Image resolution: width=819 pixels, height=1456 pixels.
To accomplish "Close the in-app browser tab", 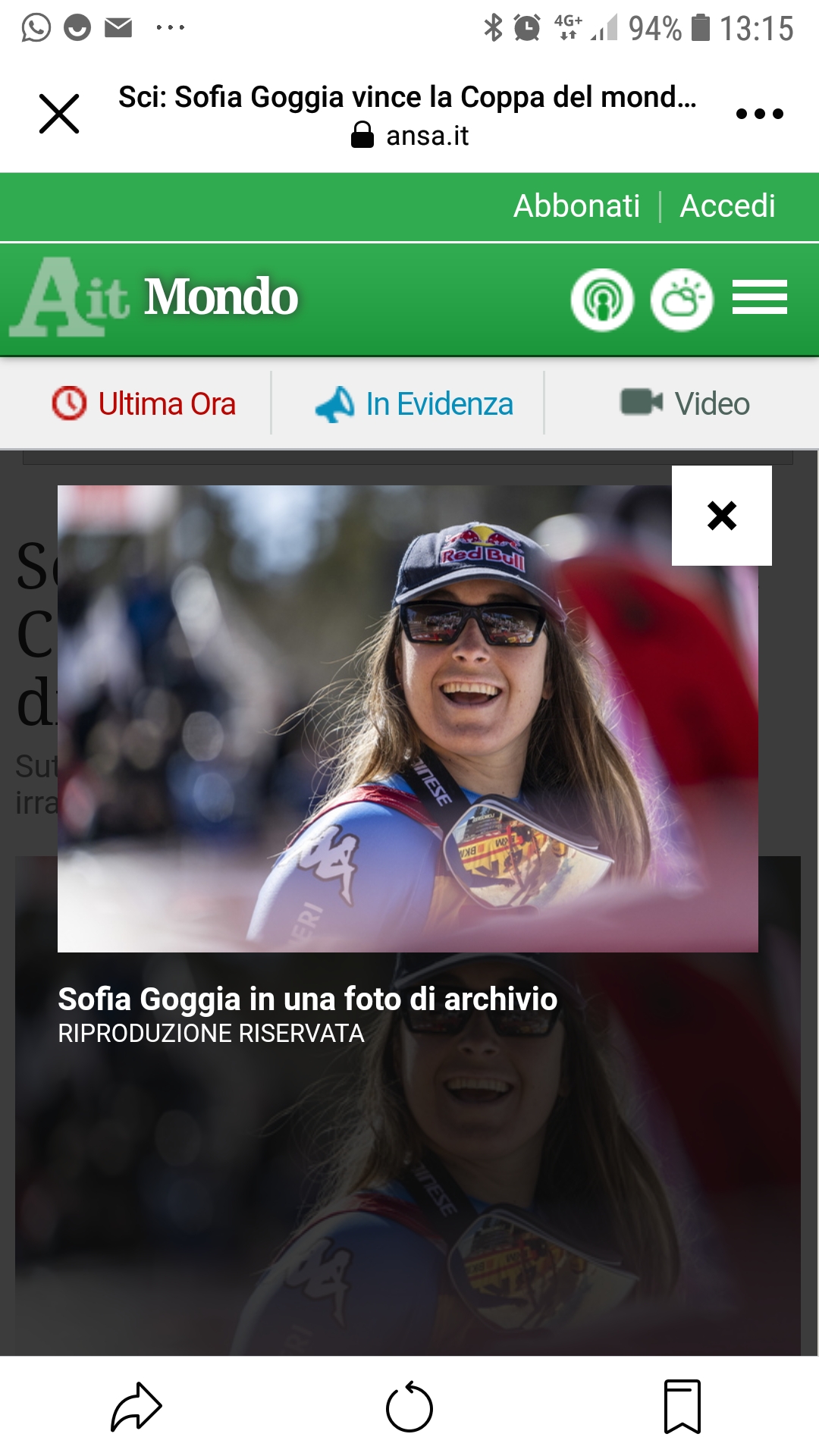I will (59, 114).
